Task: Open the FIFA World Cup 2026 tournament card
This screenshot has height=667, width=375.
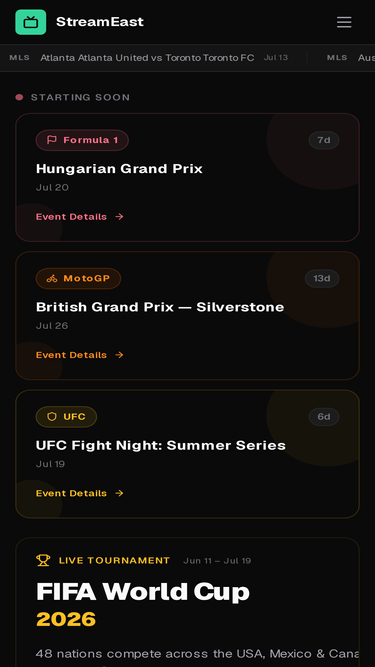Action: (x=188, y=602)
